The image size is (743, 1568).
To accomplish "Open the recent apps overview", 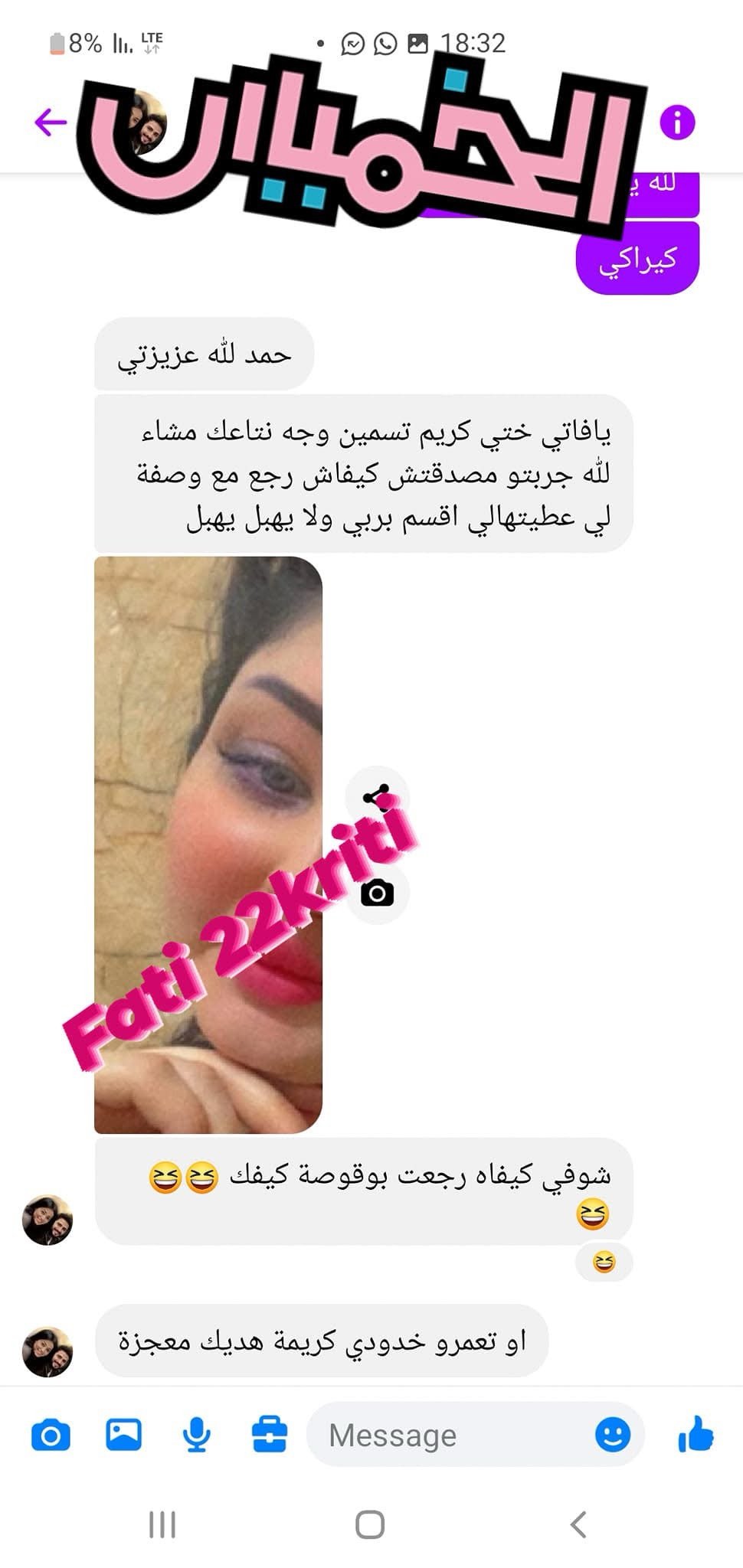I will click(x=162, y=1524).
